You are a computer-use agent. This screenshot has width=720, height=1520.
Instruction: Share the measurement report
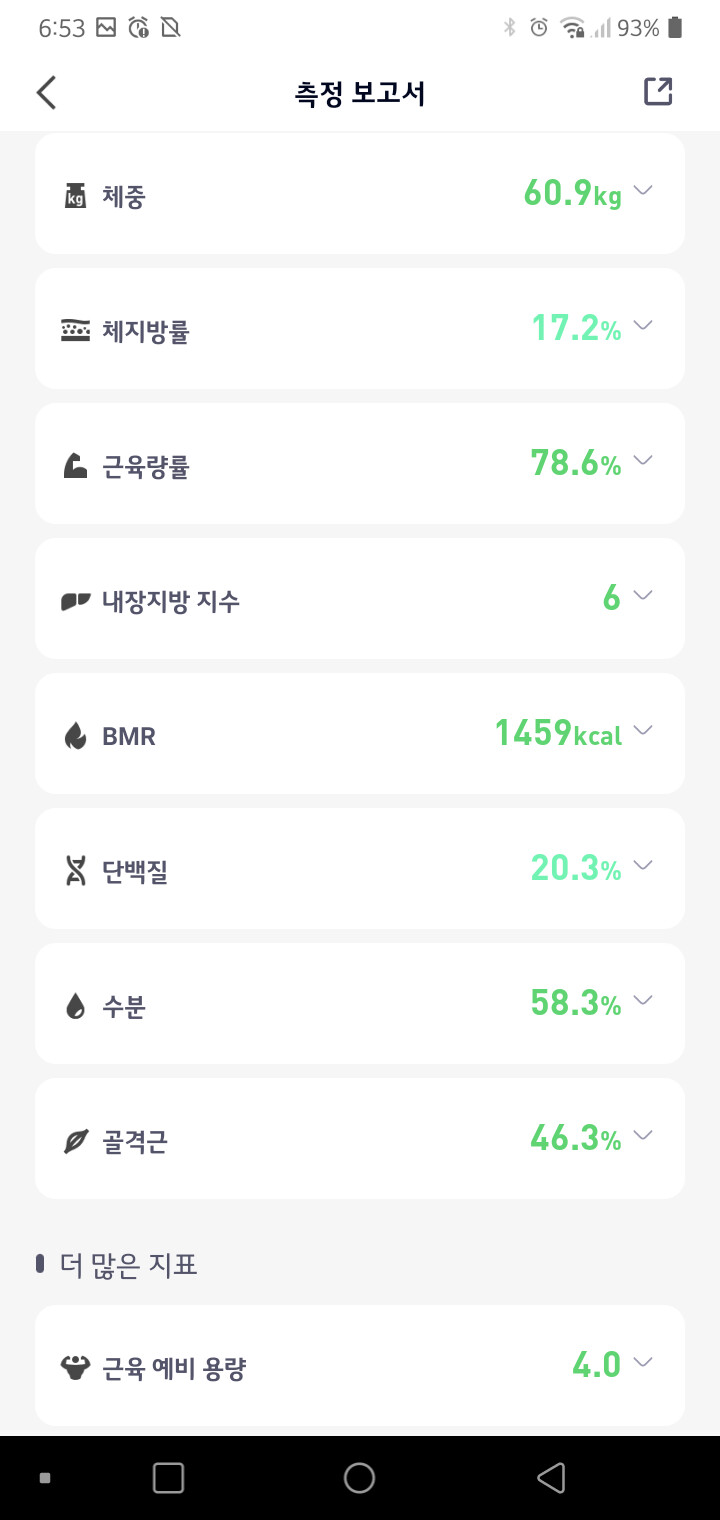[x=657, y=92]
